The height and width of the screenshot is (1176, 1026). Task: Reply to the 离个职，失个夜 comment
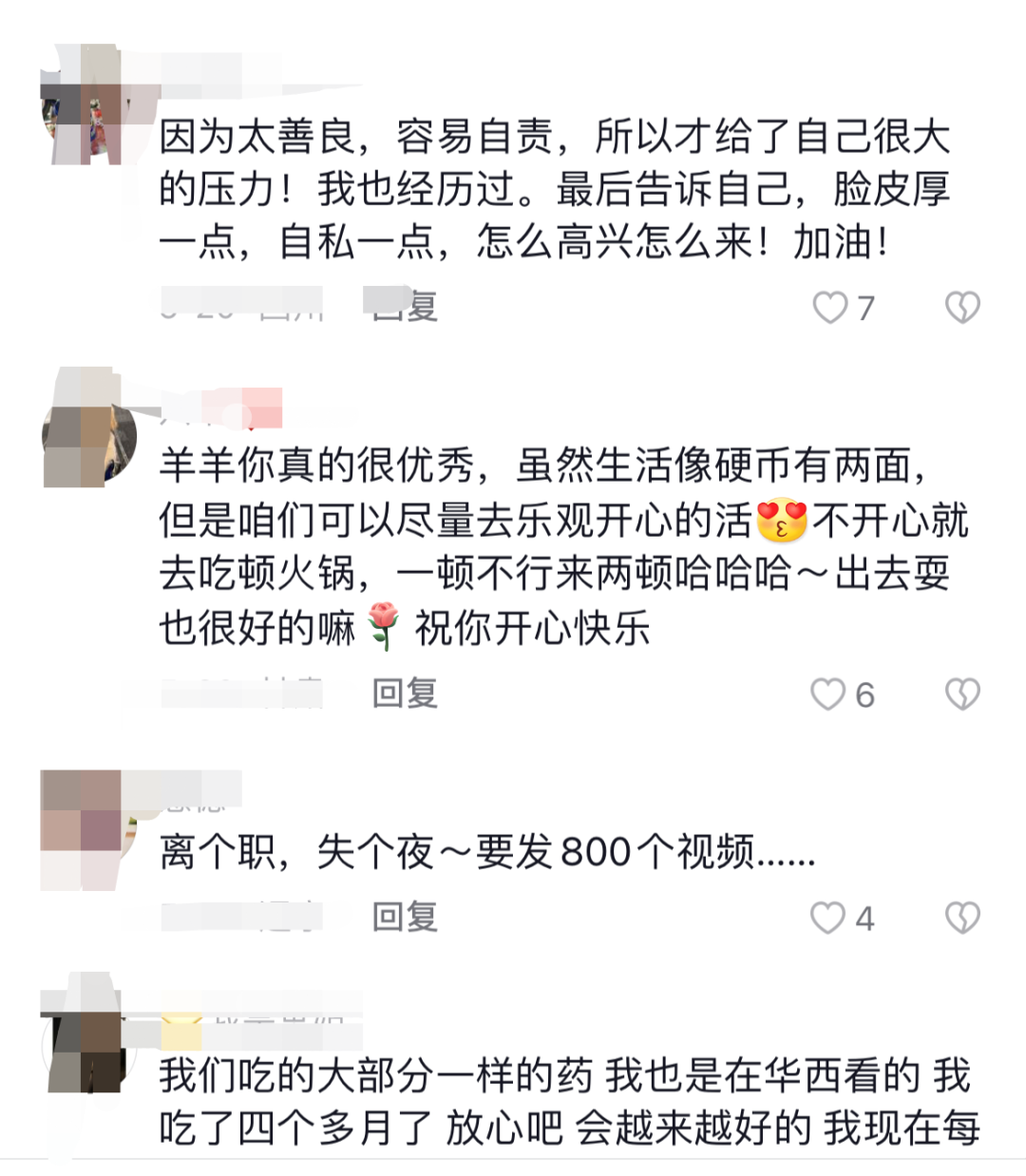pos(405,918)
